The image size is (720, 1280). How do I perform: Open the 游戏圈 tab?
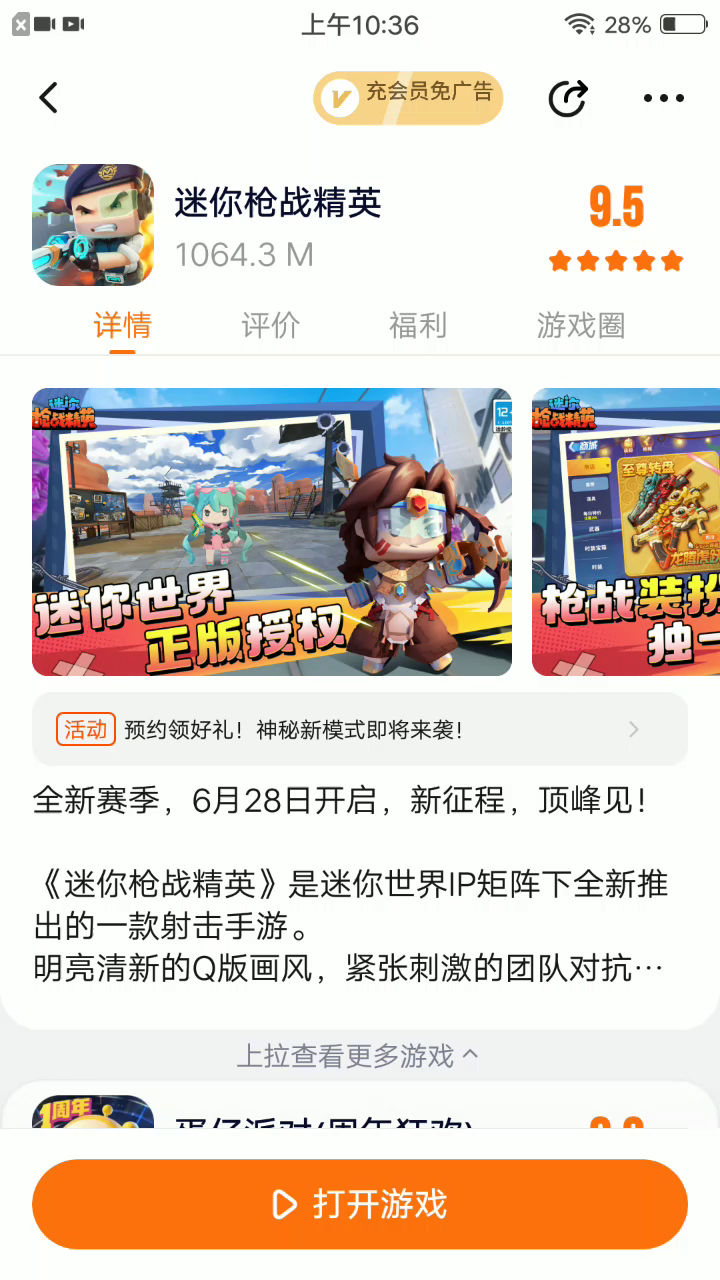581,326
